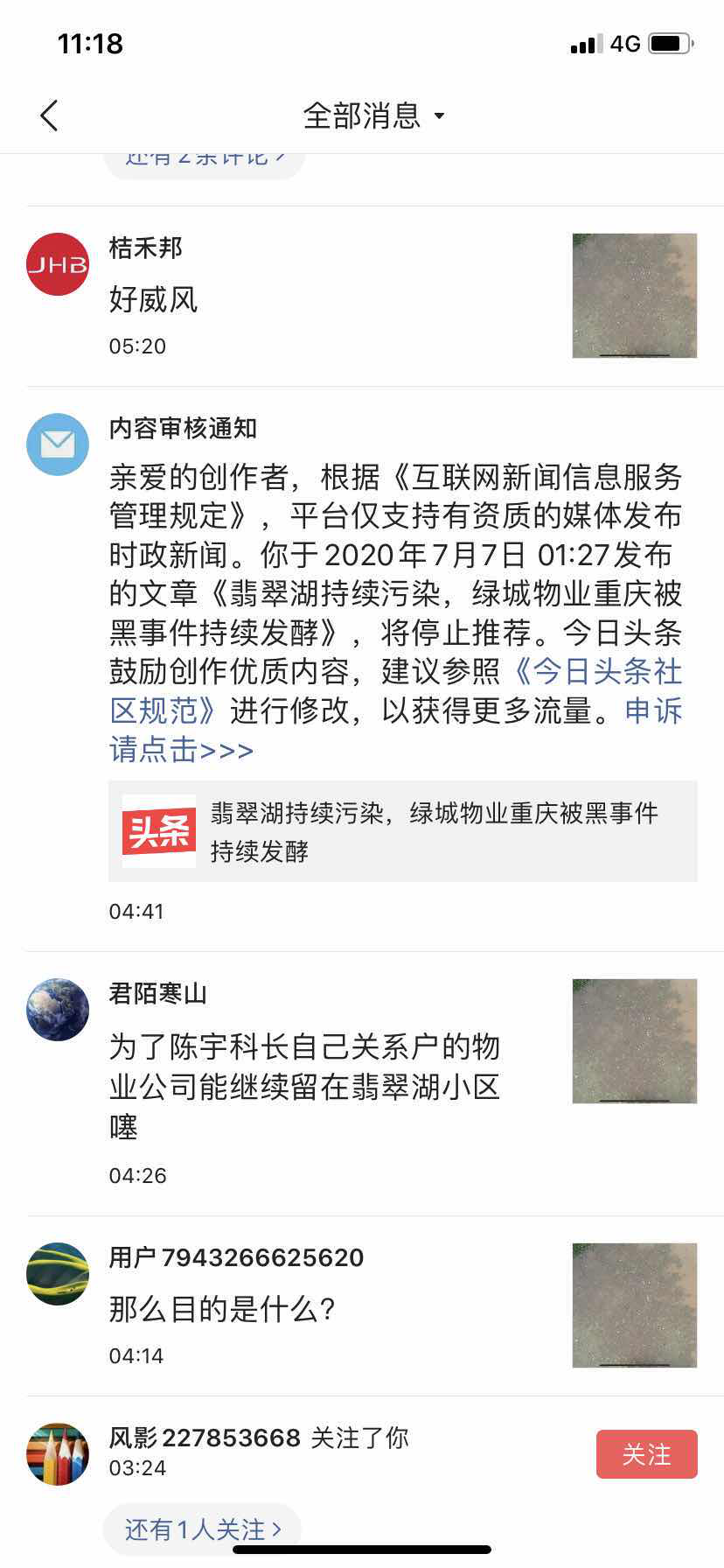Open the article card 翡翠湖持续污染
The height and width of the screenshot is (1568, 724).
402,831
